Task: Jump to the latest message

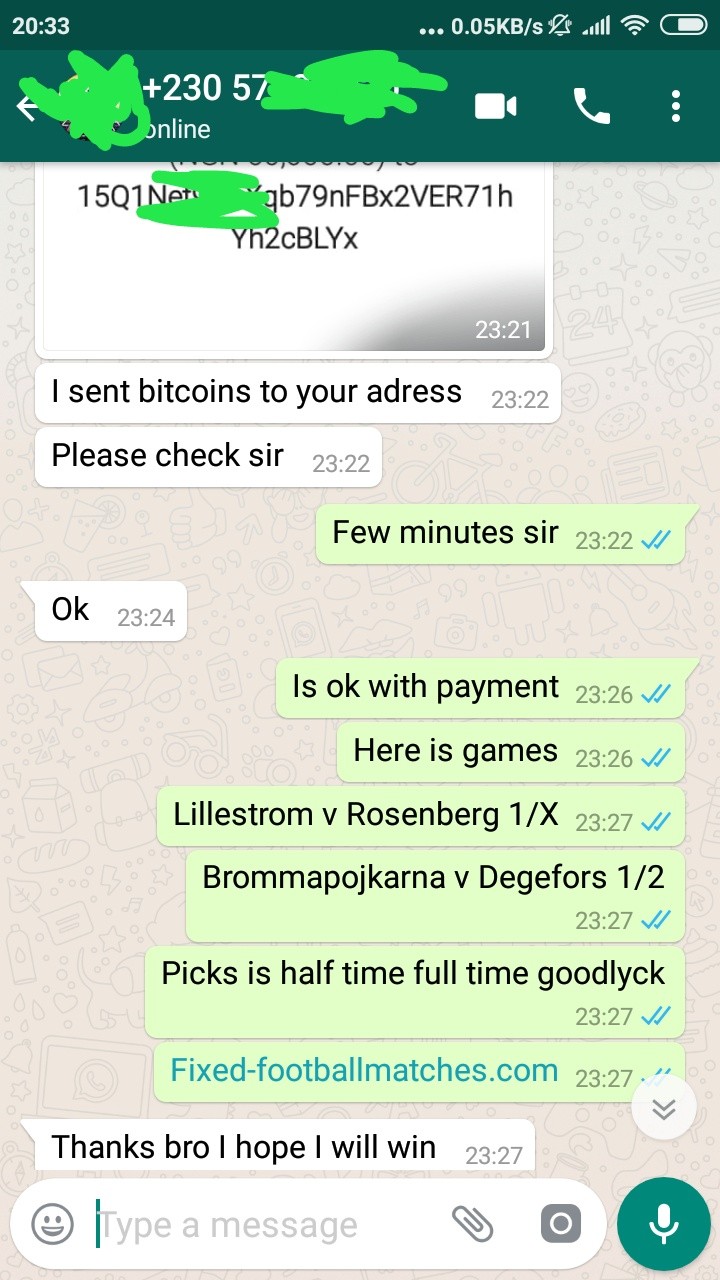Action: coord(664,1109)
